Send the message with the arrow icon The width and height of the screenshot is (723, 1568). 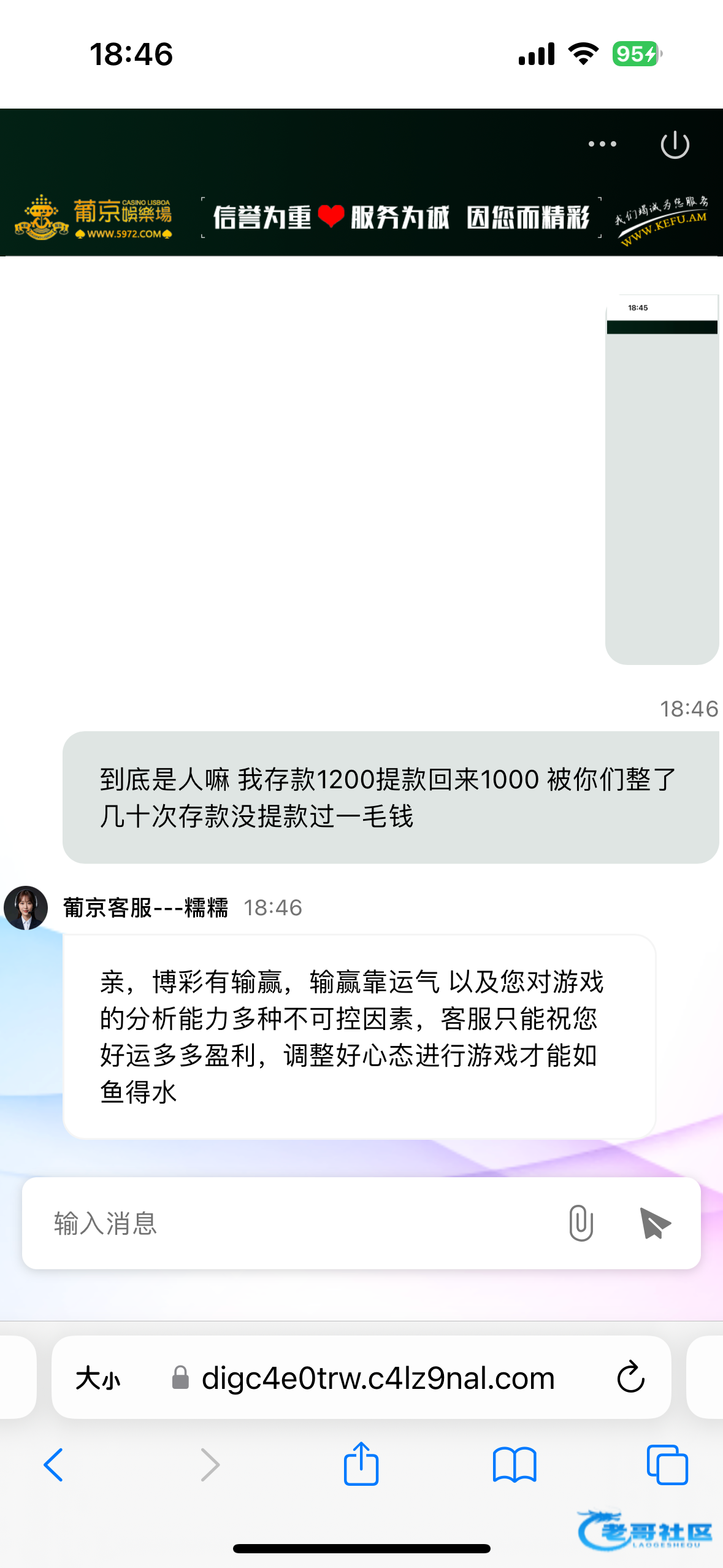tap(654, 1223)
